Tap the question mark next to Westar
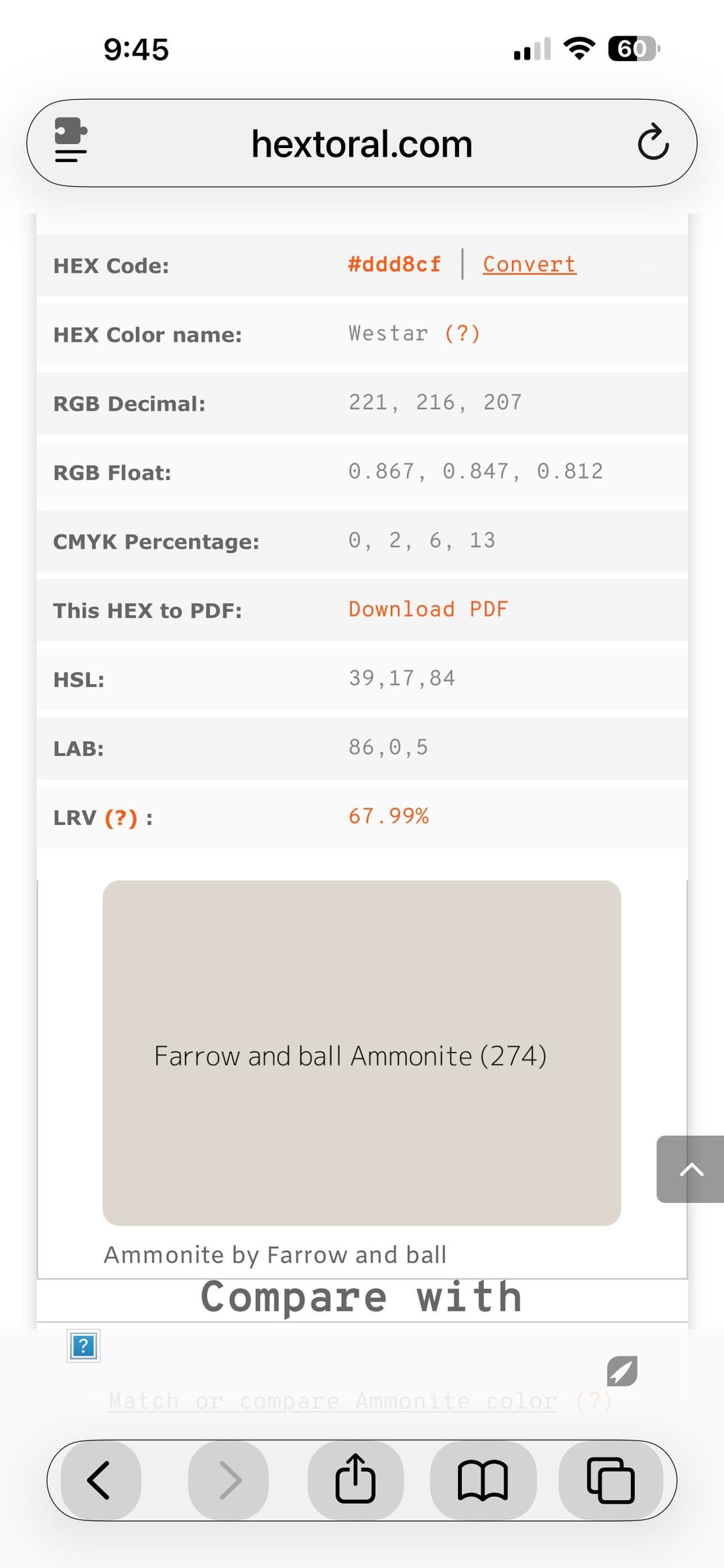 pos(463,334)
